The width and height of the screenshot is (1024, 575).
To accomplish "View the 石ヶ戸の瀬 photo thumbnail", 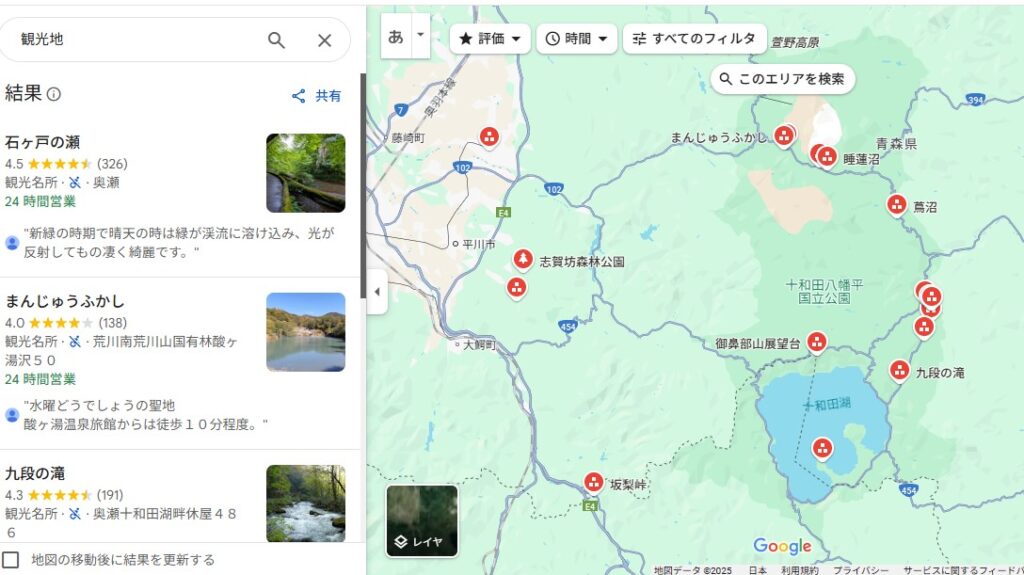I will click(305, 173).
